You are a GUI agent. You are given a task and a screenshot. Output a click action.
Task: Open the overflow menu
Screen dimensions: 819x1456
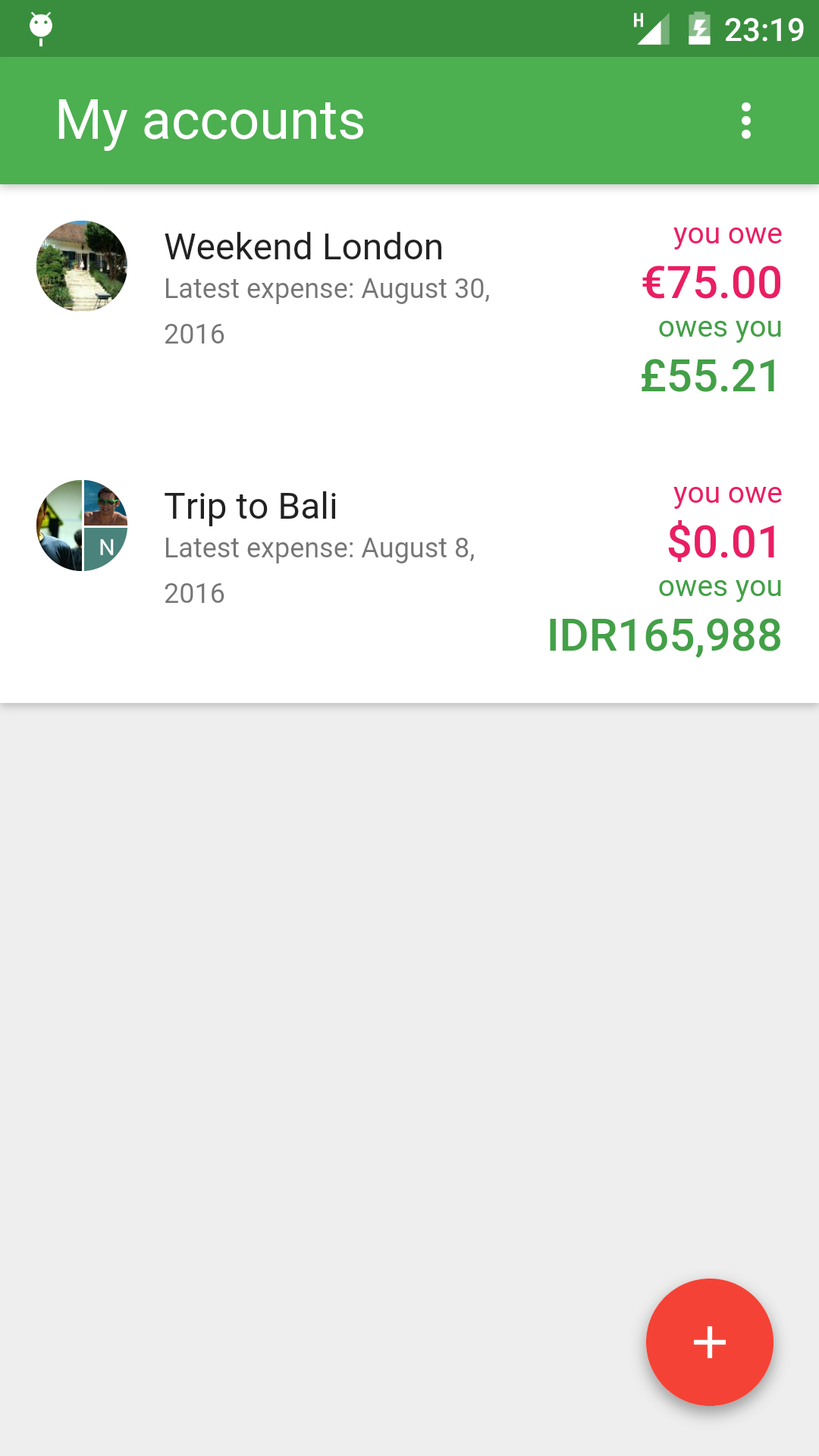coord(746,121)
